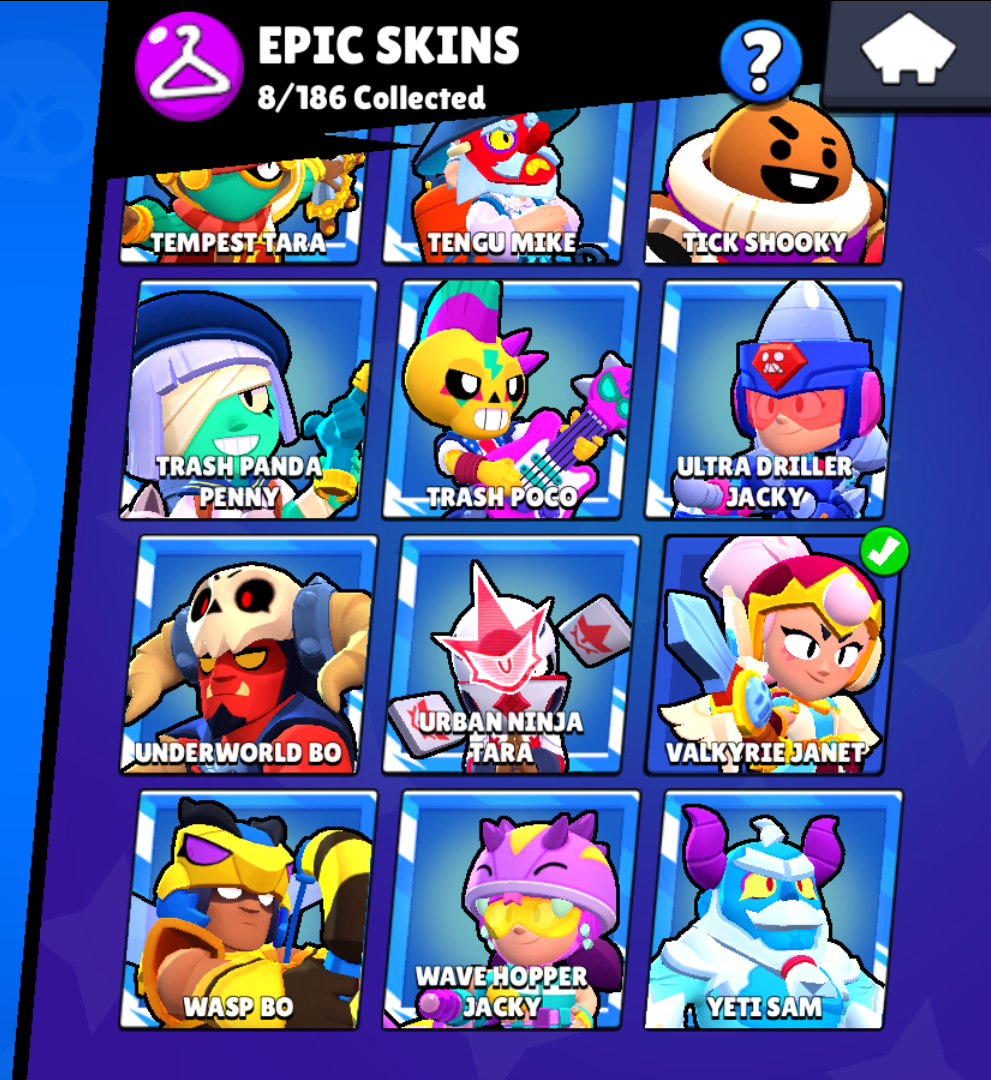The image size is (991, 1080).
Task: Open the Trash Panda Penny skin
Action: (x=249, y=400)
